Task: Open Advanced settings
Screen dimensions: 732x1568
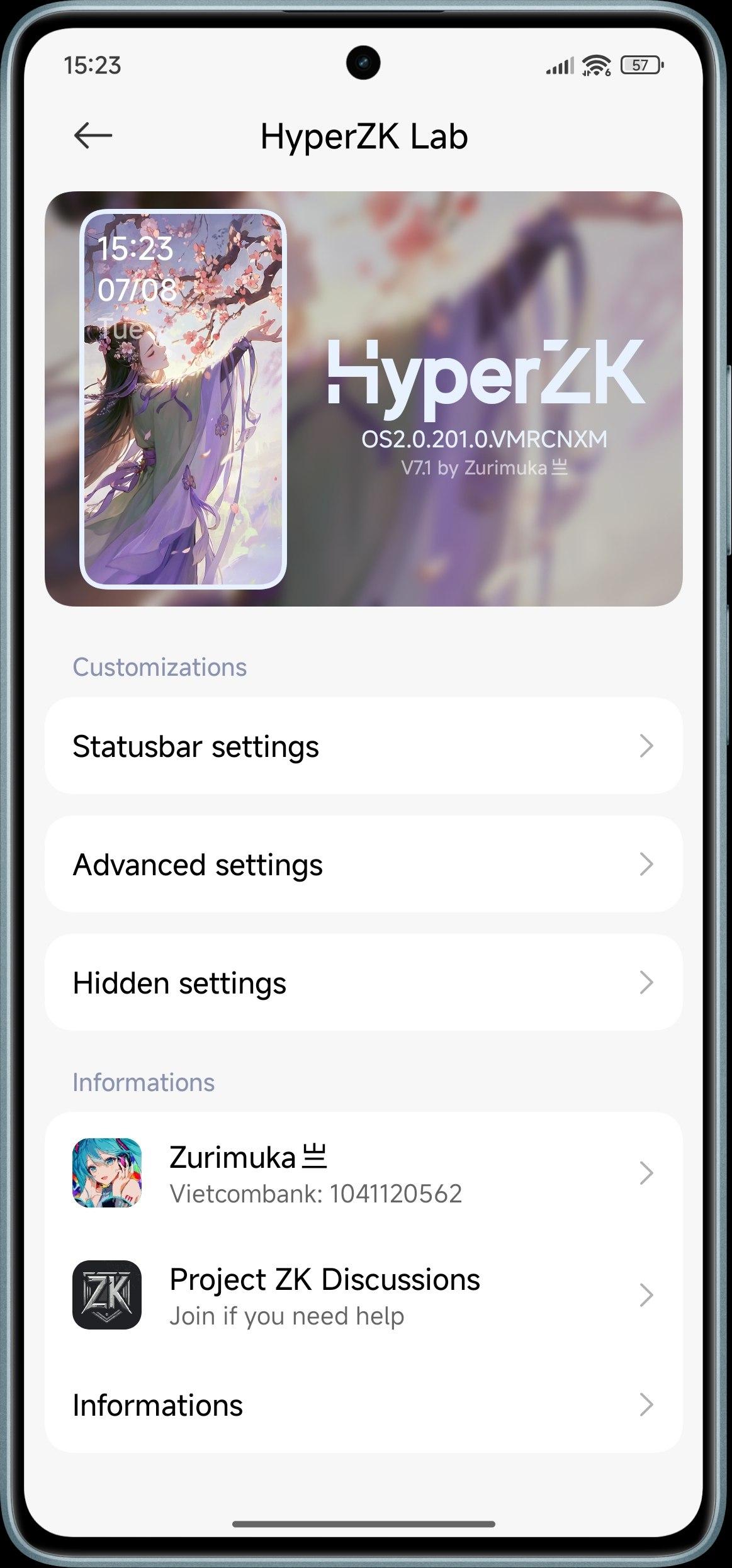Action: 364,864
